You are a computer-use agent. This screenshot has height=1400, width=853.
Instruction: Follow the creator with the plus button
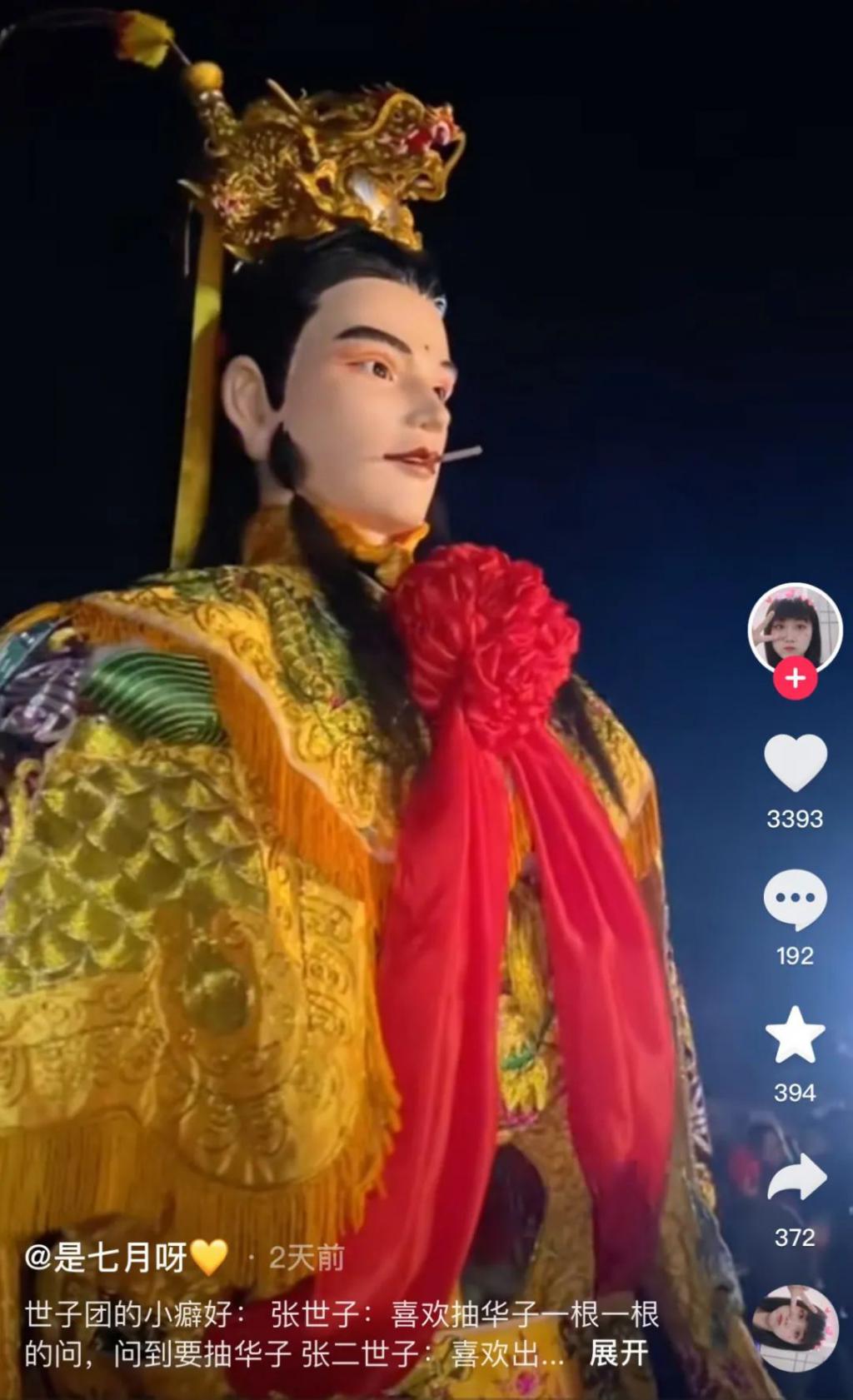[x=795, y=678]
